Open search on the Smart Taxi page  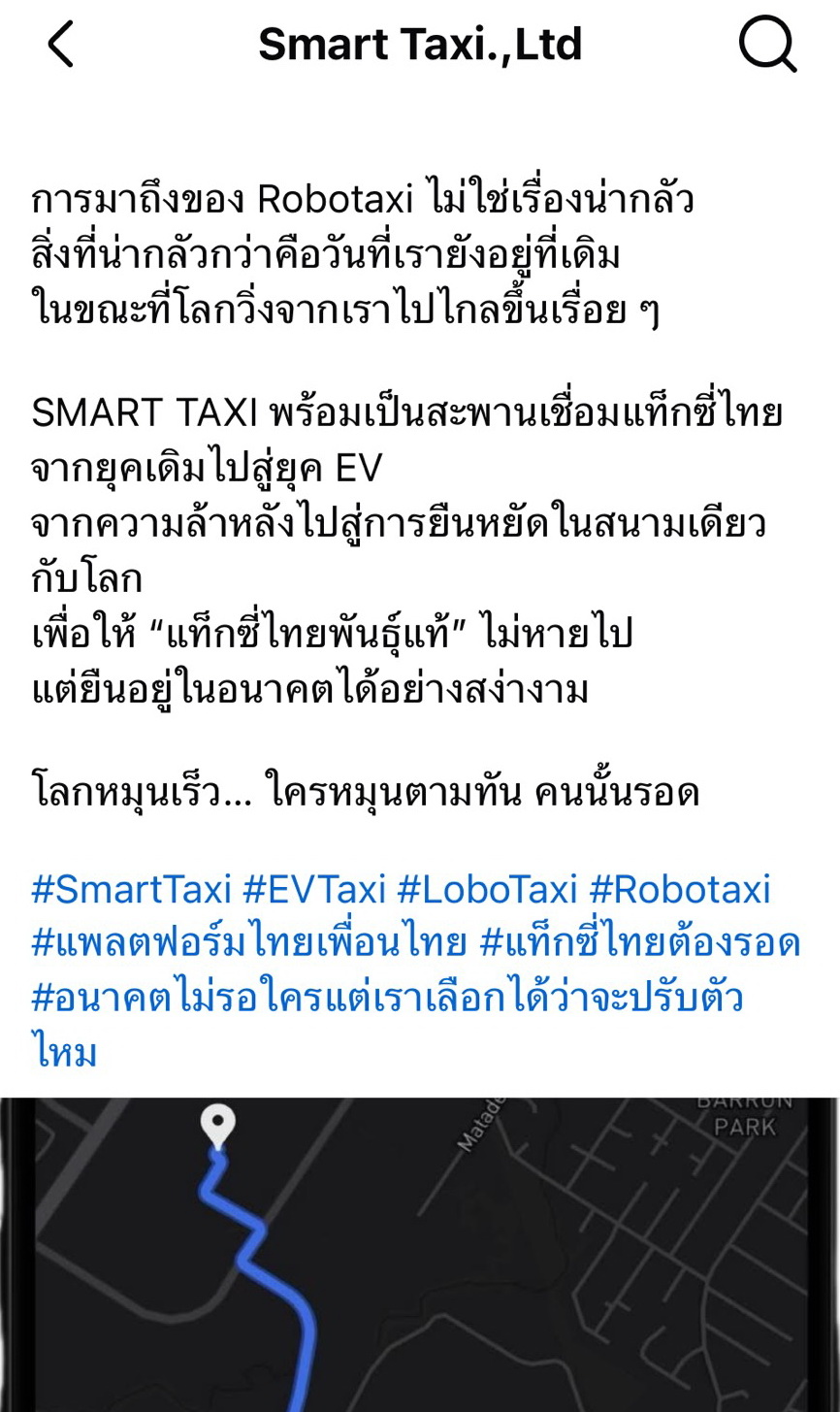tap(767, 45)
